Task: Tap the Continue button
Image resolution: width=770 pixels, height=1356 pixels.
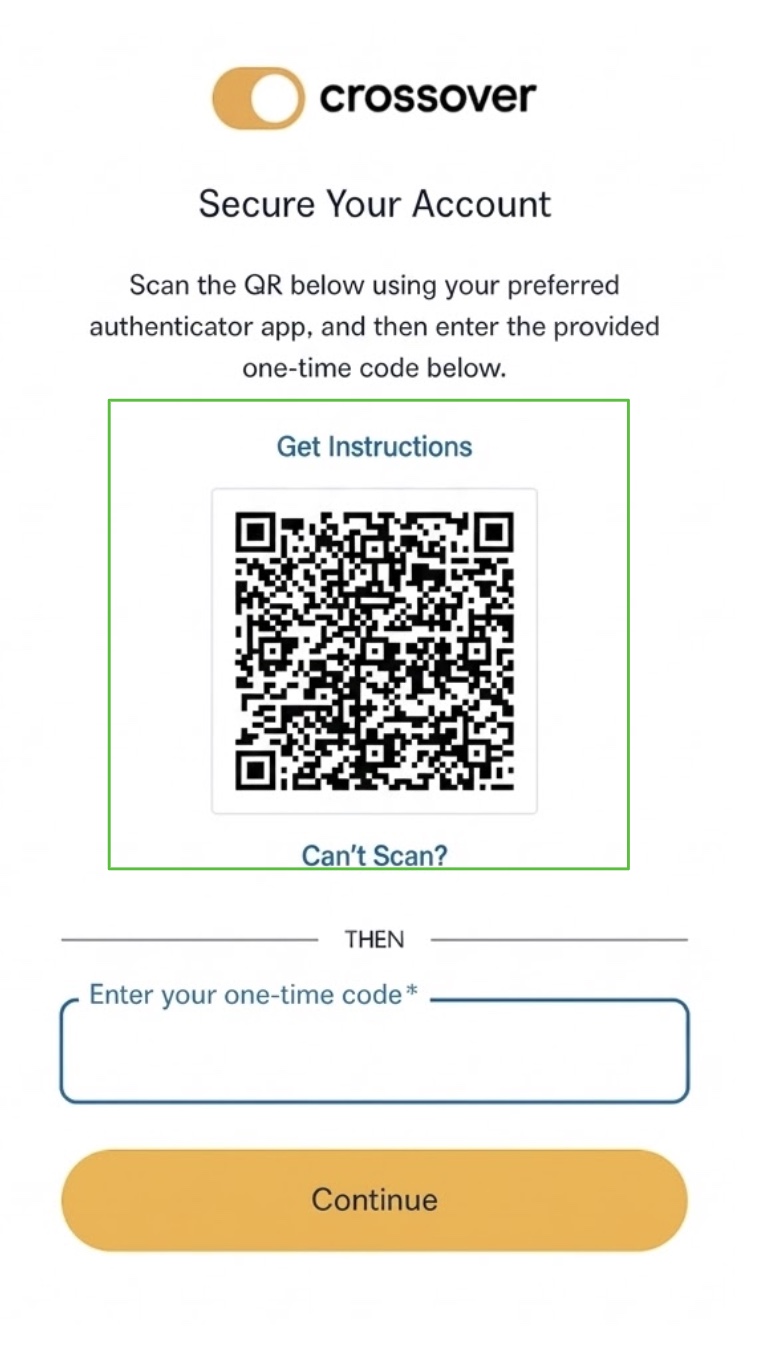Action: 374,1199
